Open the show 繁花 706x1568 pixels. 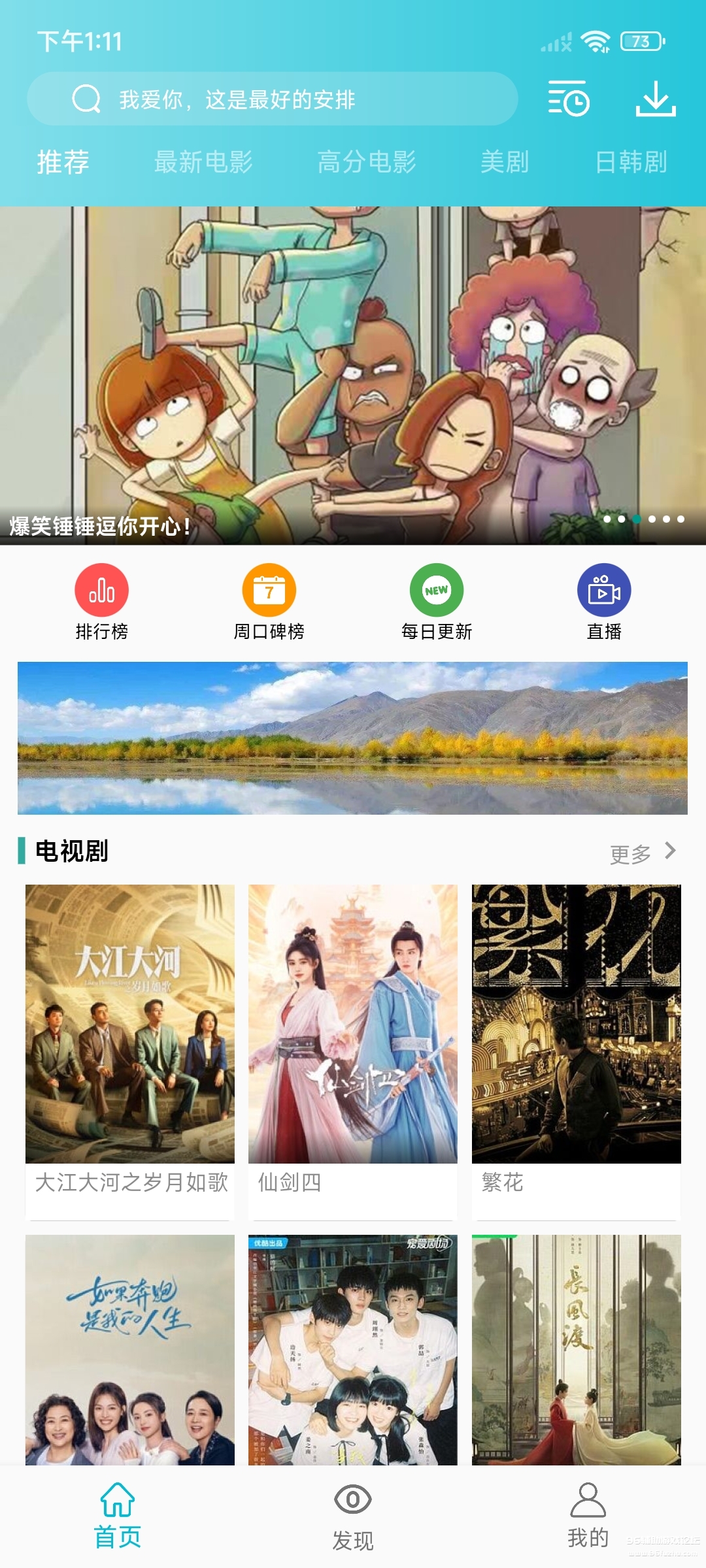[x=576, y=1045]
